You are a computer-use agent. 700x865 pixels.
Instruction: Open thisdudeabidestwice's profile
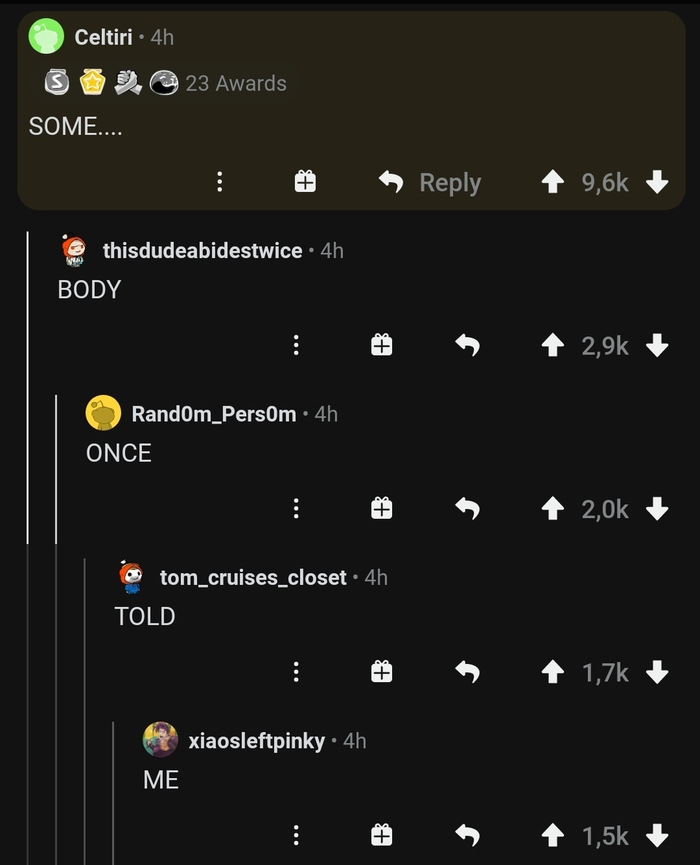click(202, 250)
